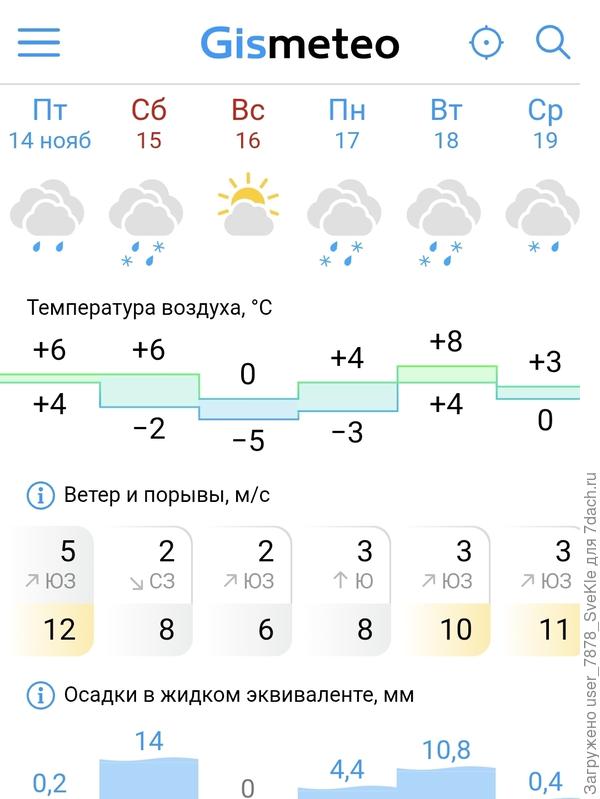Show info about wind and gusts

click(41, 494)
